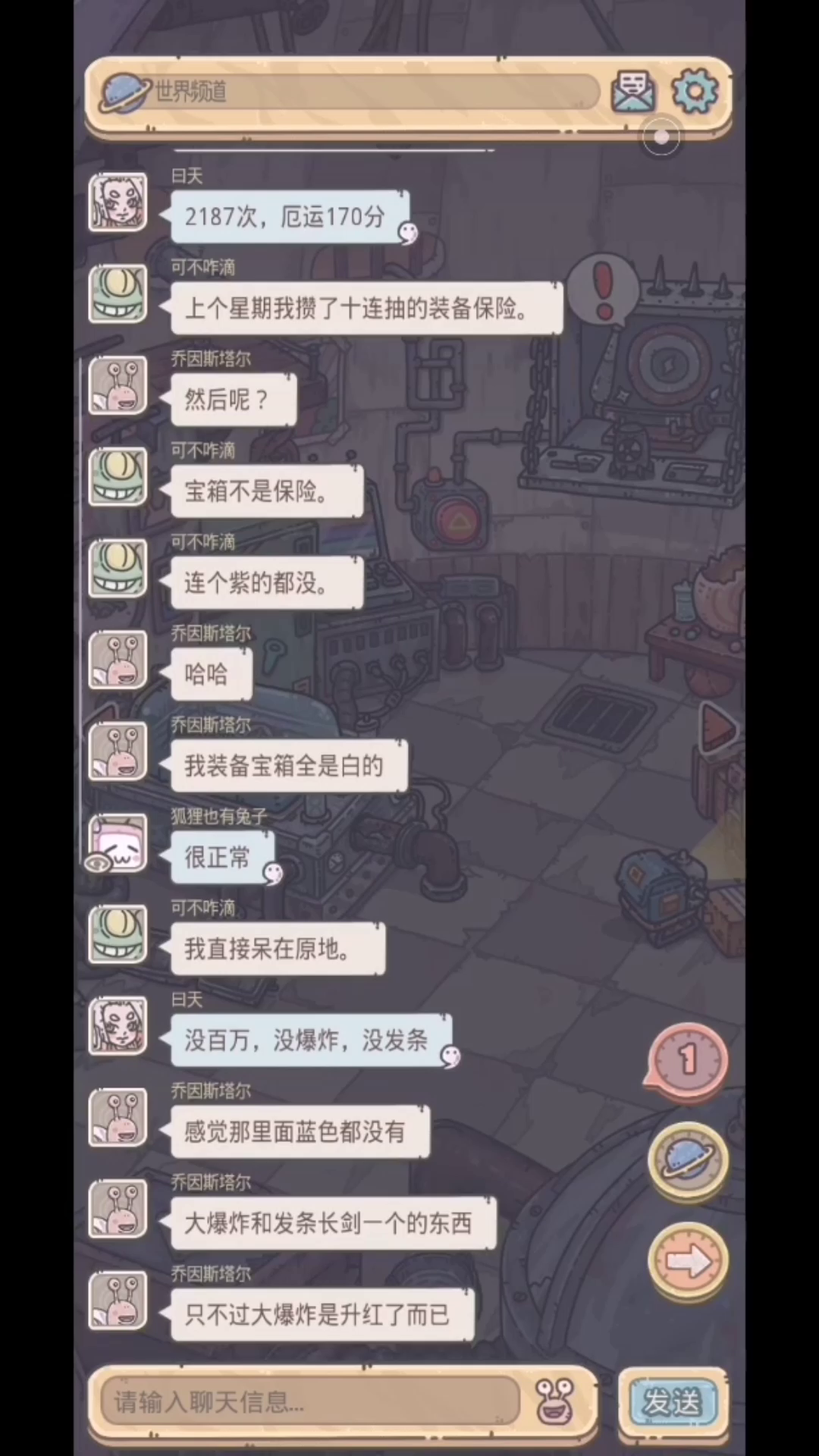Screen dimensions: 819x1456
Task: Open the emoji sticker picker
Action: [554, 1401]
